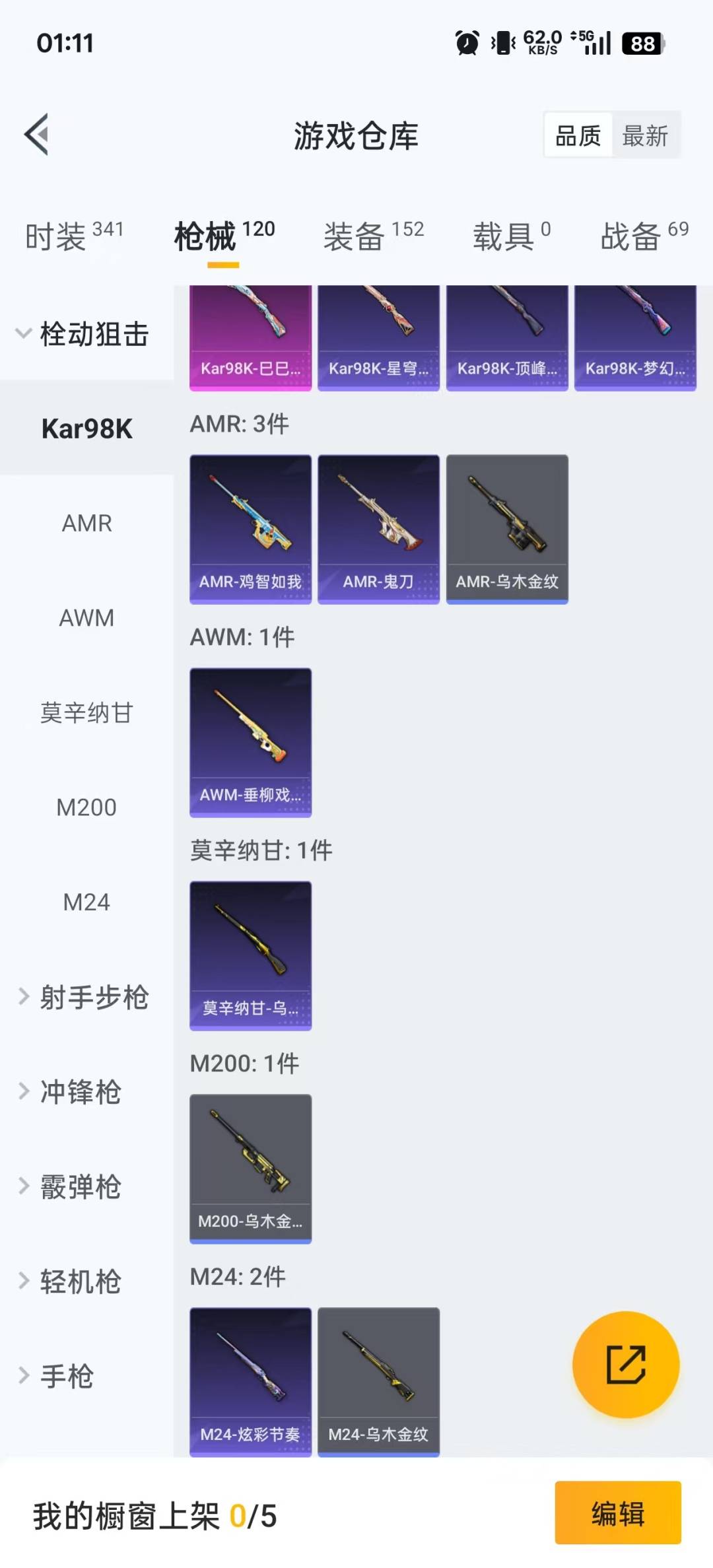Tap the alarm clock icon in the status bar
This screenshot has height=1568, width=713.
point(466,44)
